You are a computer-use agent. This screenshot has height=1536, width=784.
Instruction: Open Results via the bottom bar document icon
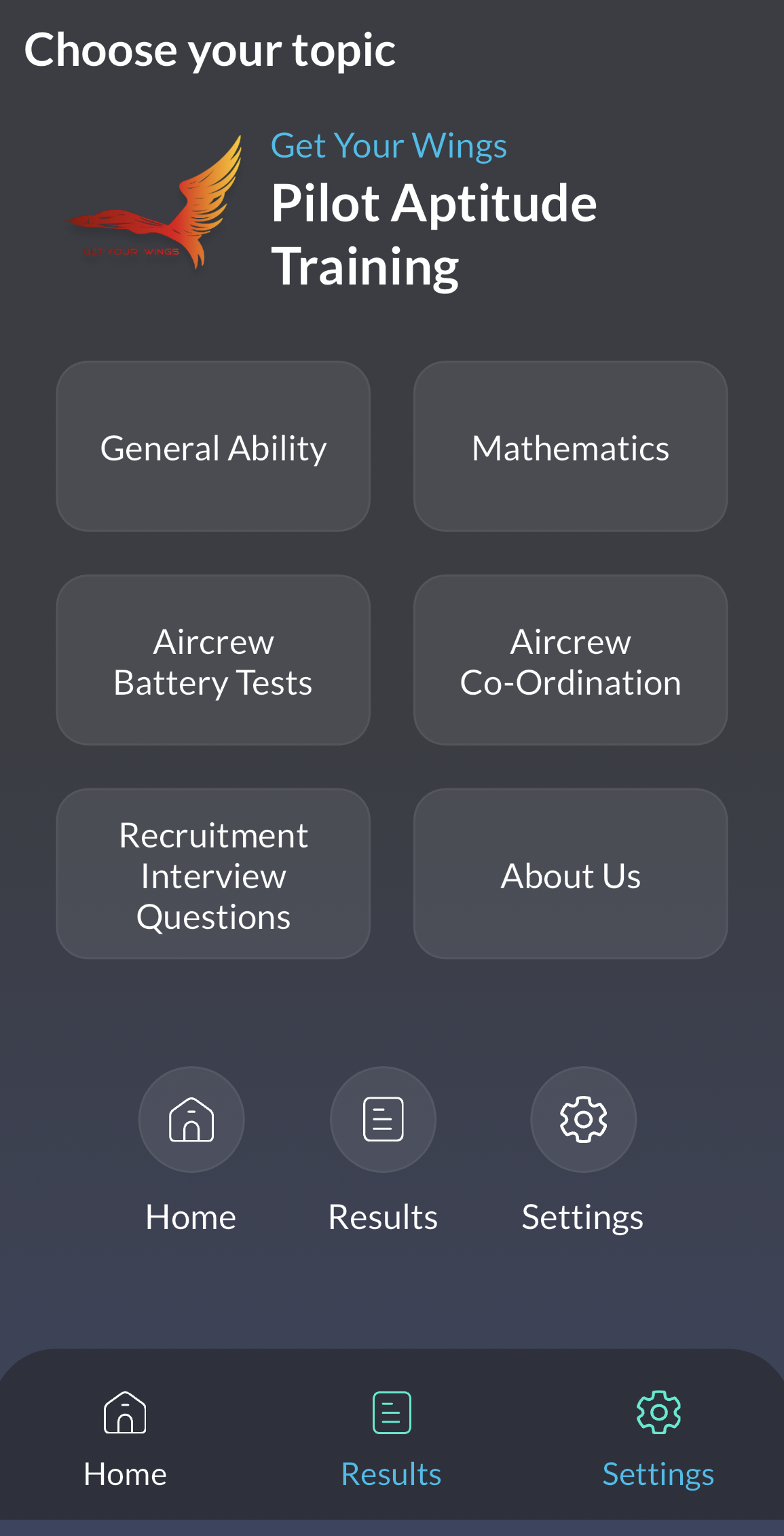(x=390, y=1429)
